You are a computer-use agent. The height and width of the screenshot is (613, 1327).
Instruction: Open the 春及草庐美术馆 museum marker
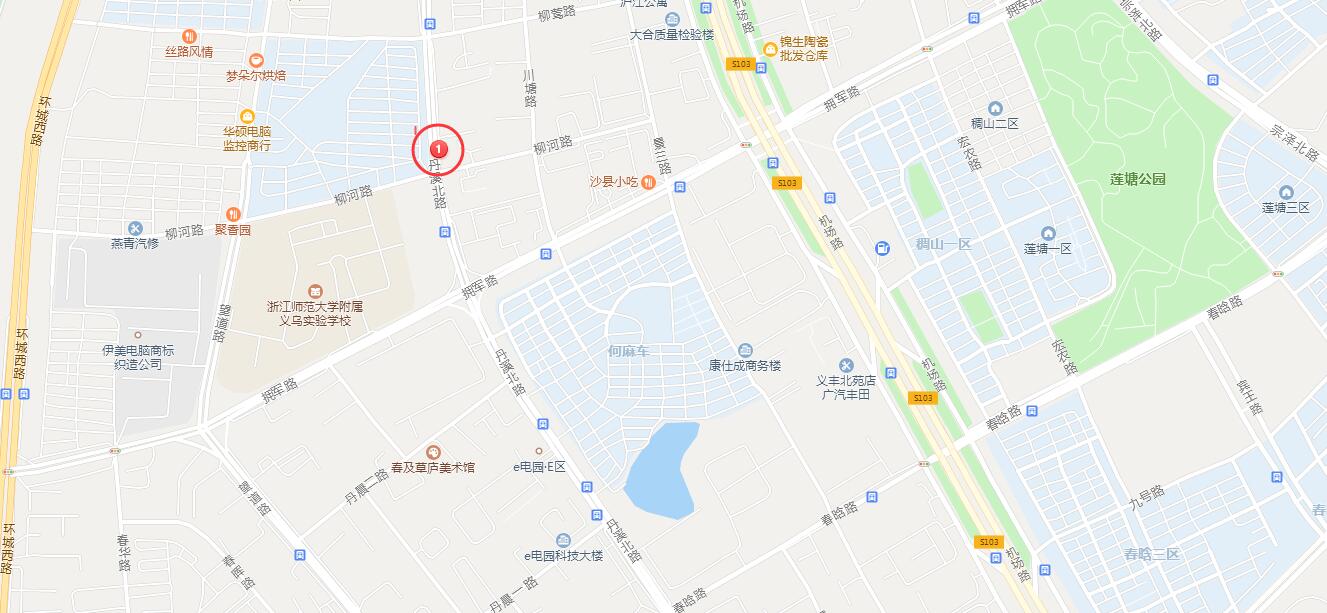pyautogui.click(x=432, y=452)
